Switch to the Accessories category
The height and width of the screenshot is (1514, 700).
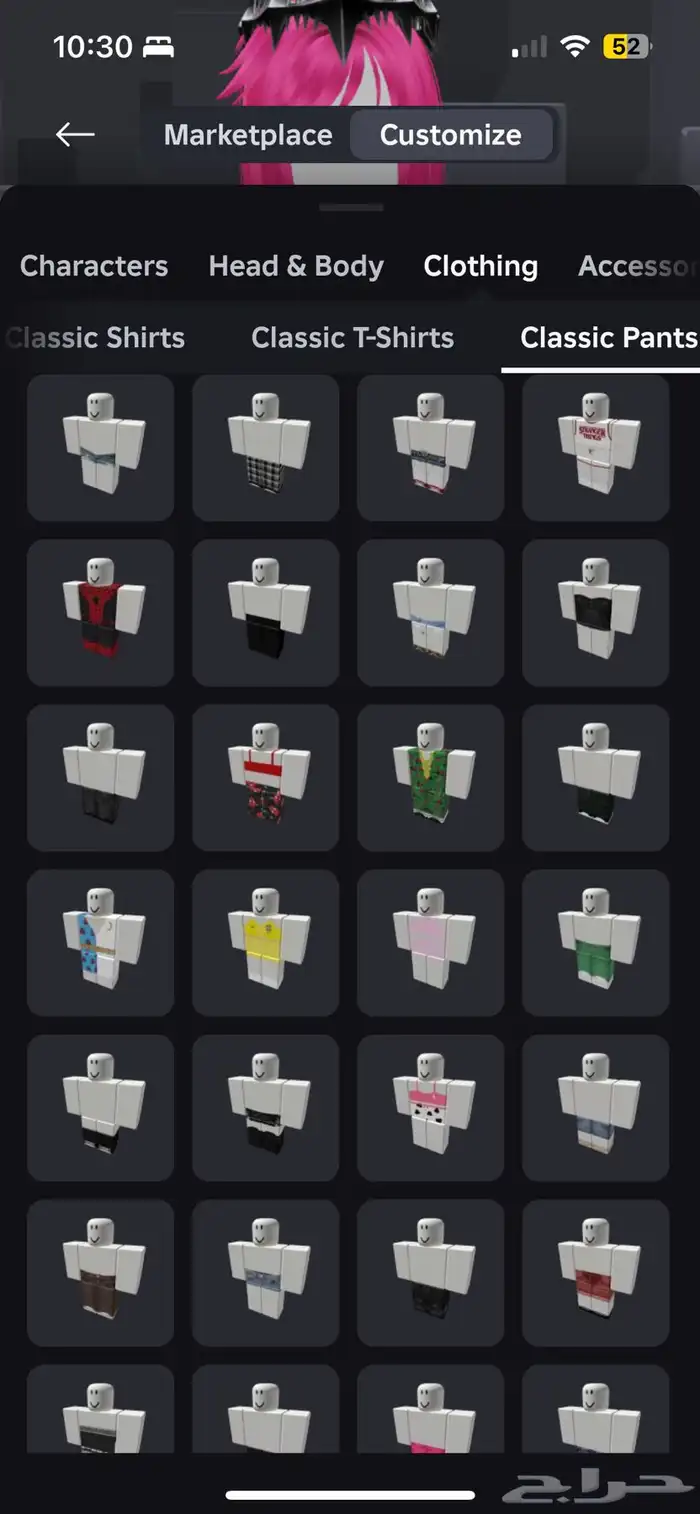(636, 266)
